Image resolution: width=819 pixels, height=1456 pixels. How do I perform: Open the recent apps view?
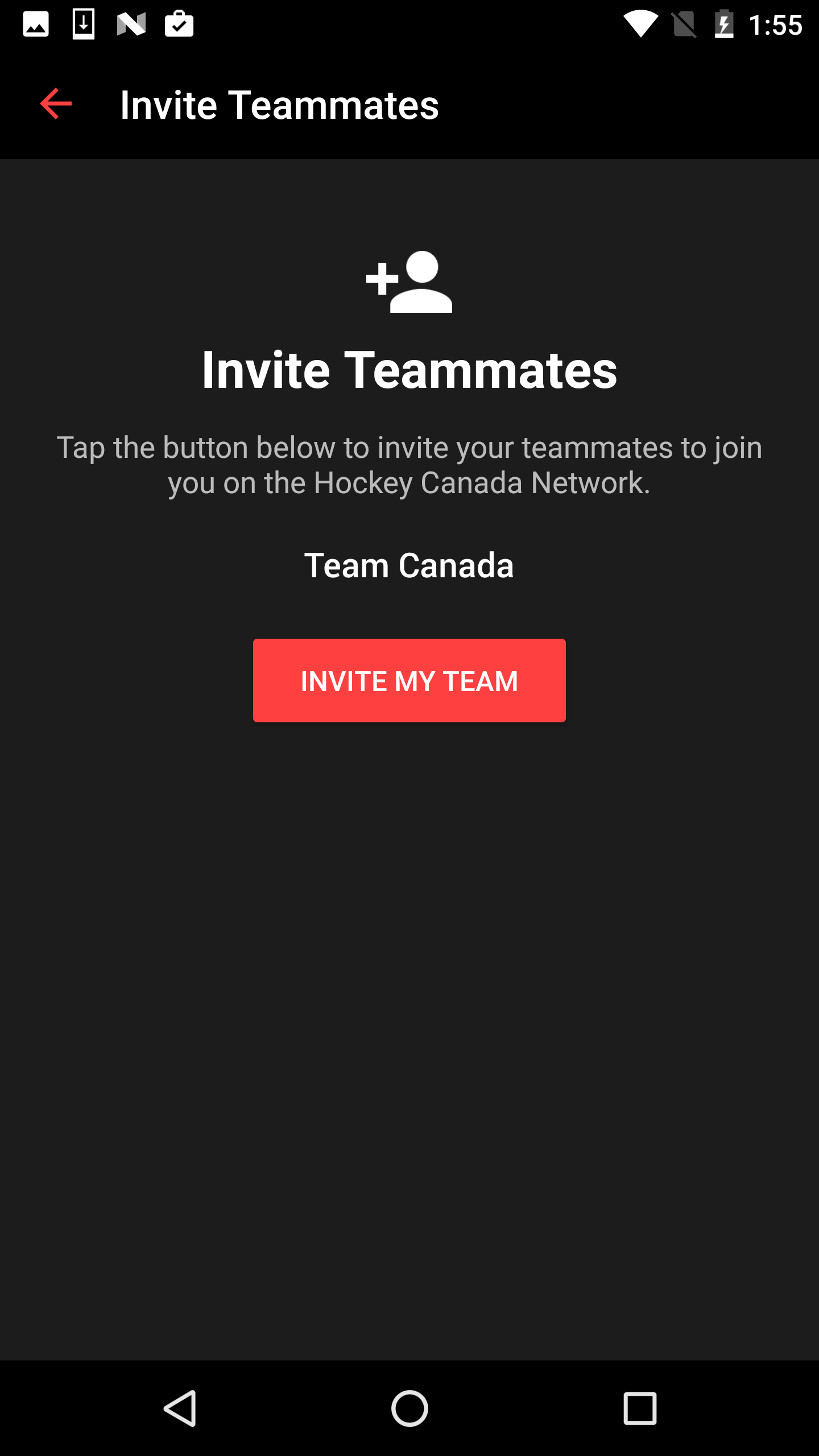[x=640, y=1408]
